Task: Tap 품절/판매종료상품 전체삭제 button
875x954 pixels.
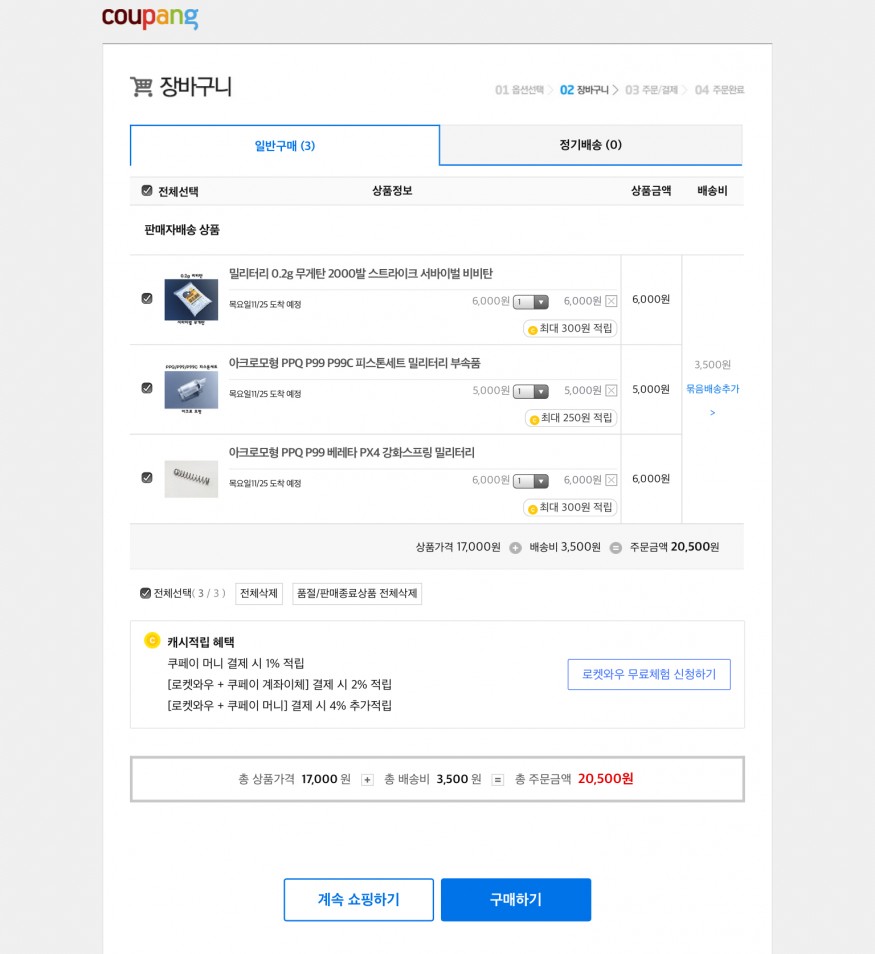Action: 357,594
